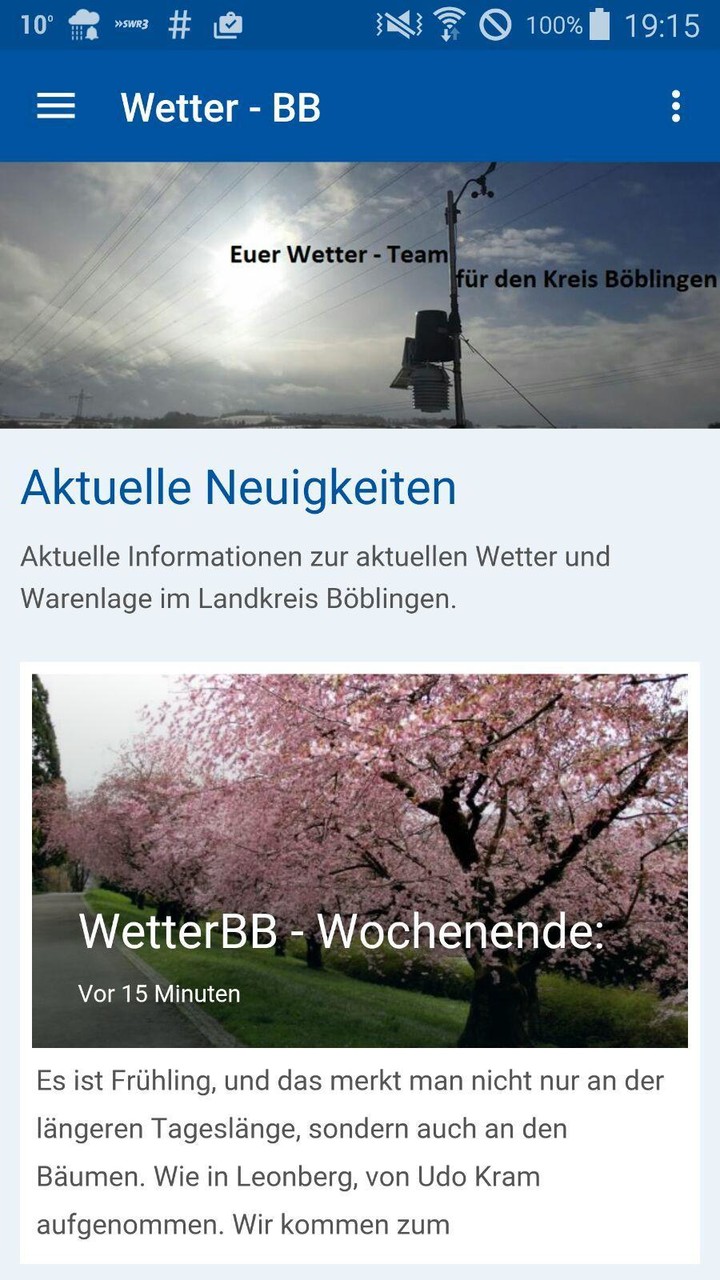Select the Wetter - BB title
The height and width of the screenshot is (1280, 720).
[218, 108]
